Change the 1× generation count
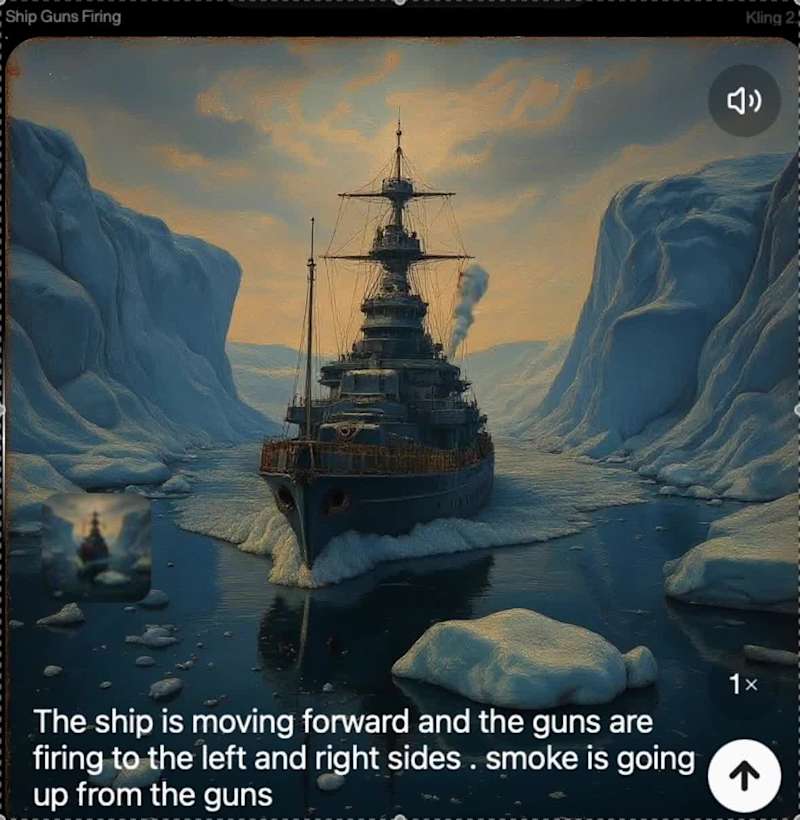Image resolution: width=800 pixels, height=820 pixels. pyautogui.click(x=743, y=685)
